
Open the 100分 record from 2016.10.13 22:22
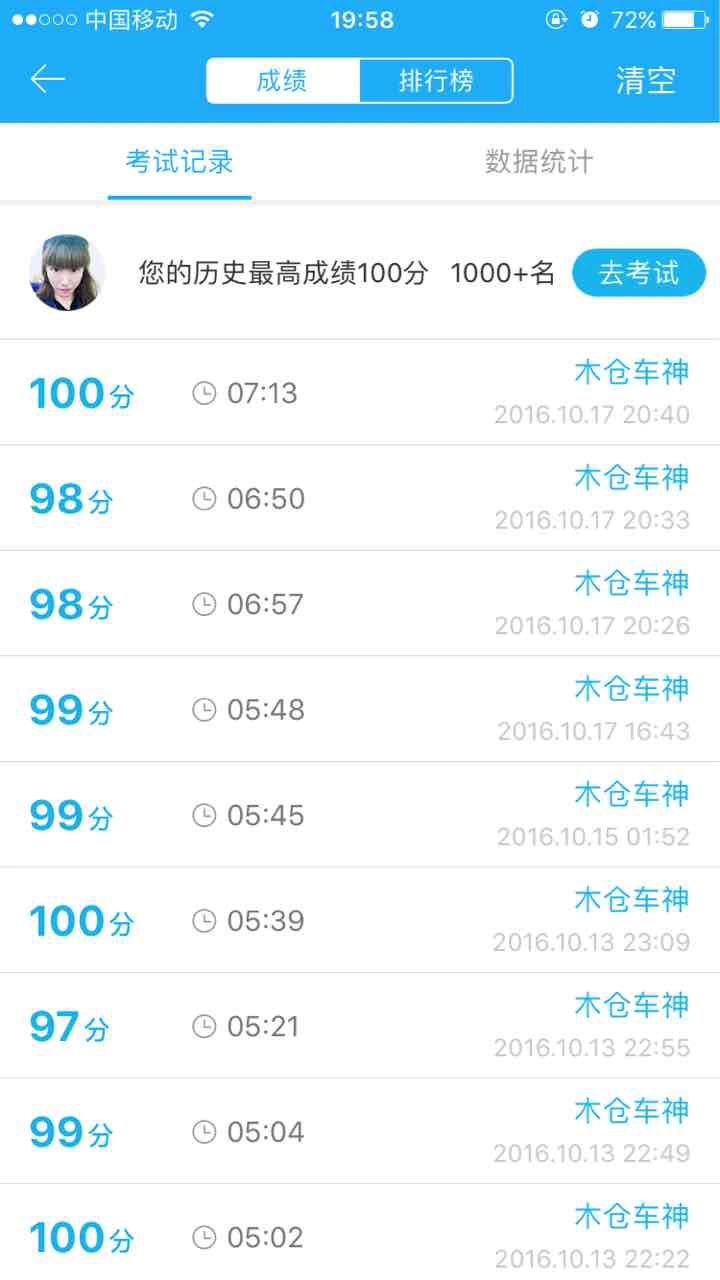pyautogui.click(x=360, y=1236)
